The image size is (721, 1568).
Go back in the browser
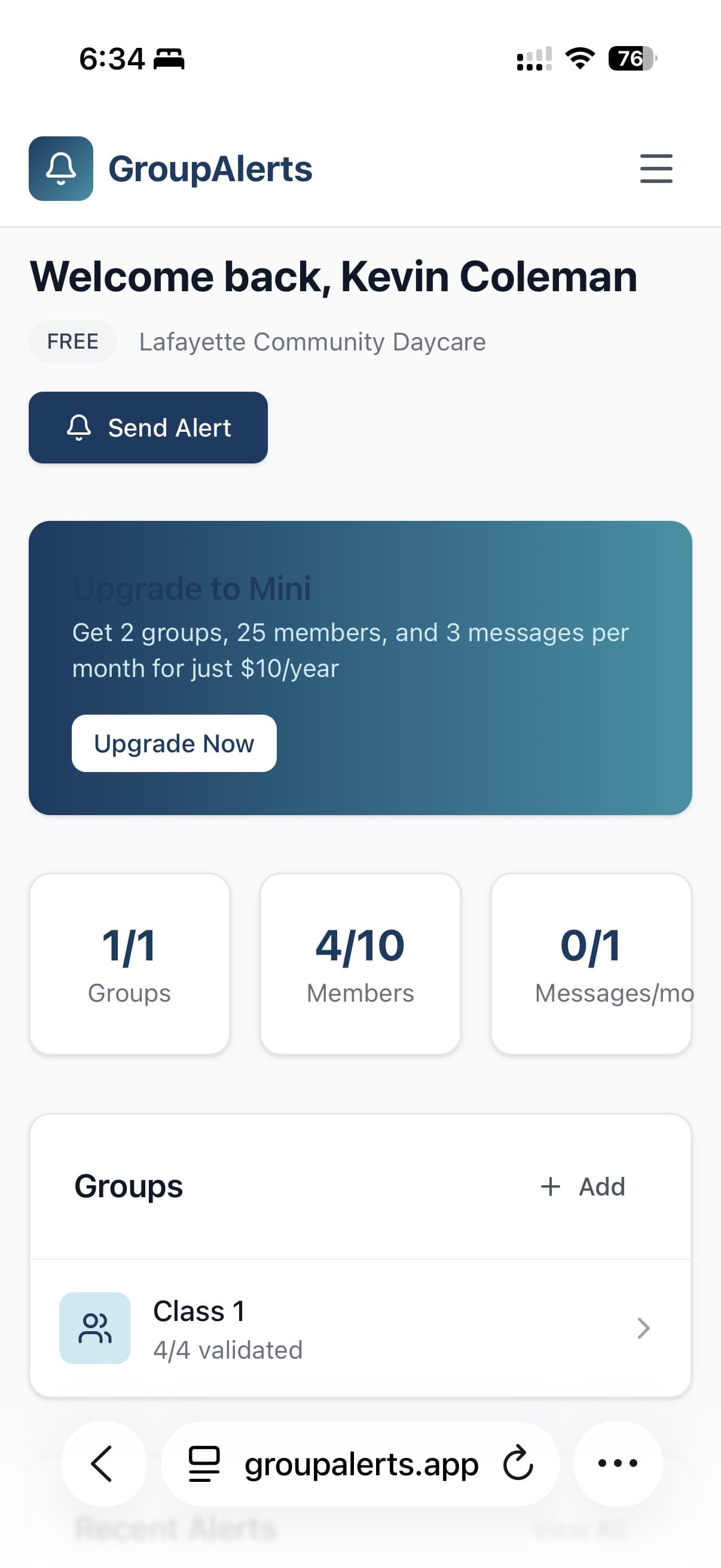tap(102, 1463)
